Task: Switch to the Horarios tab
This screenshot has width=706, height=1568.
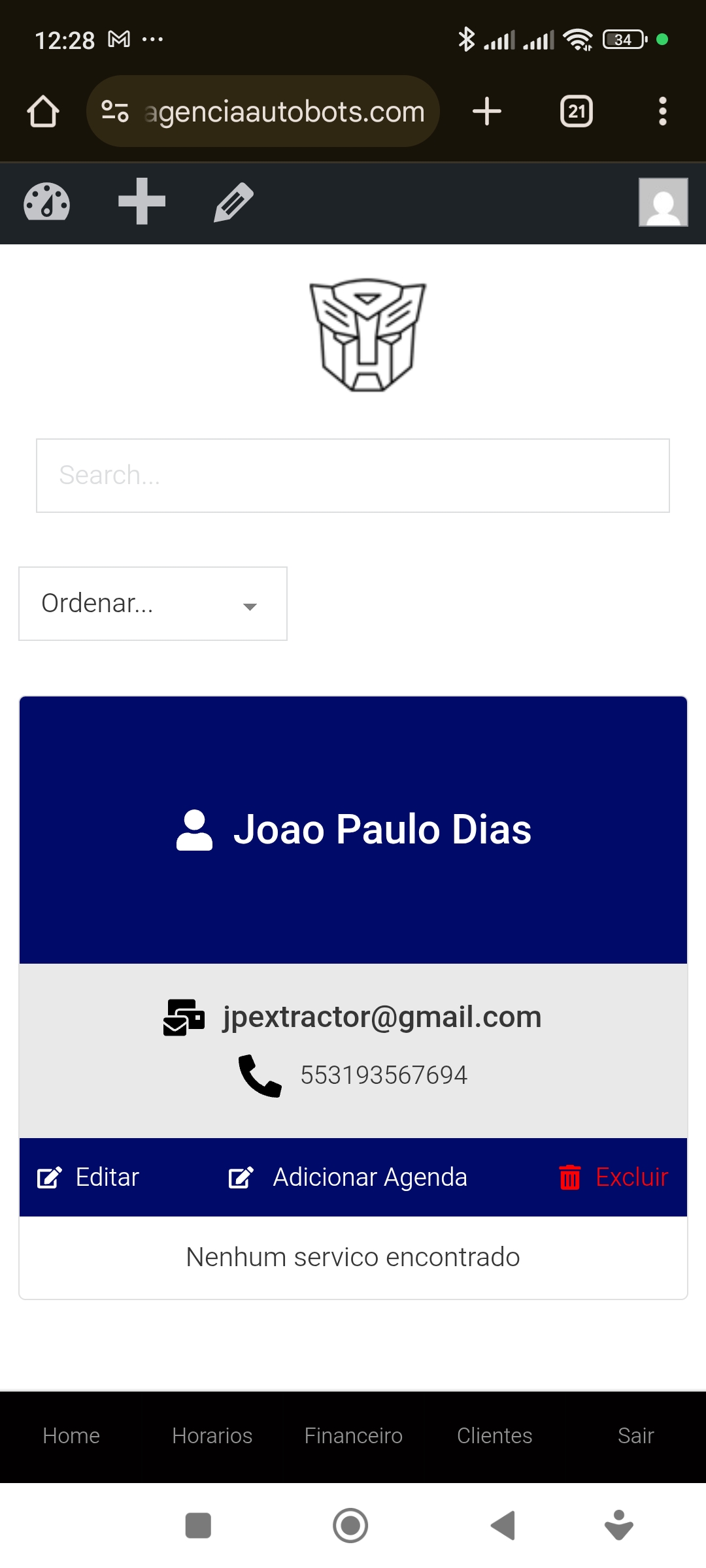Action: click(212, 1435)
